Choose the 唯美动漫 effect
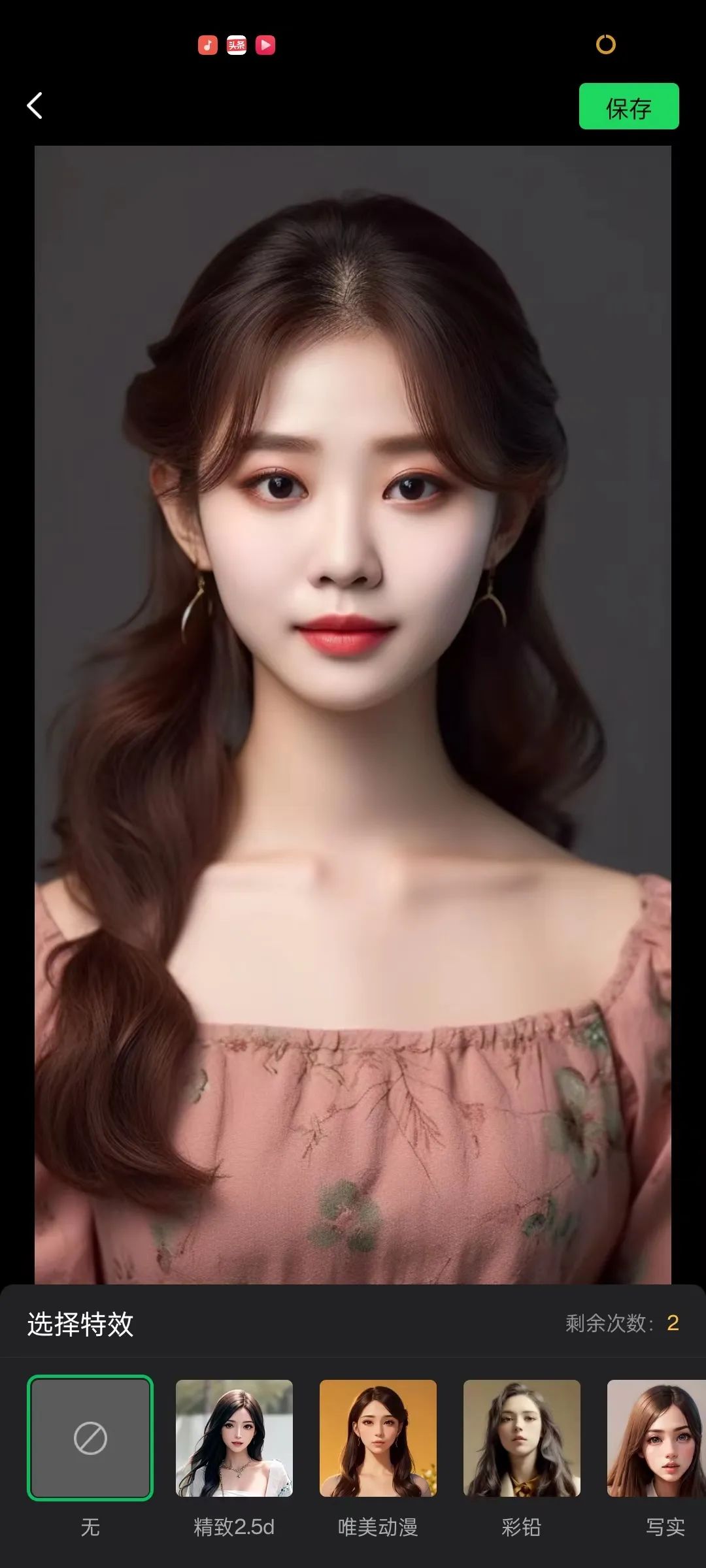Viewport: 706px width, 1568px height. coord(378,1438)
